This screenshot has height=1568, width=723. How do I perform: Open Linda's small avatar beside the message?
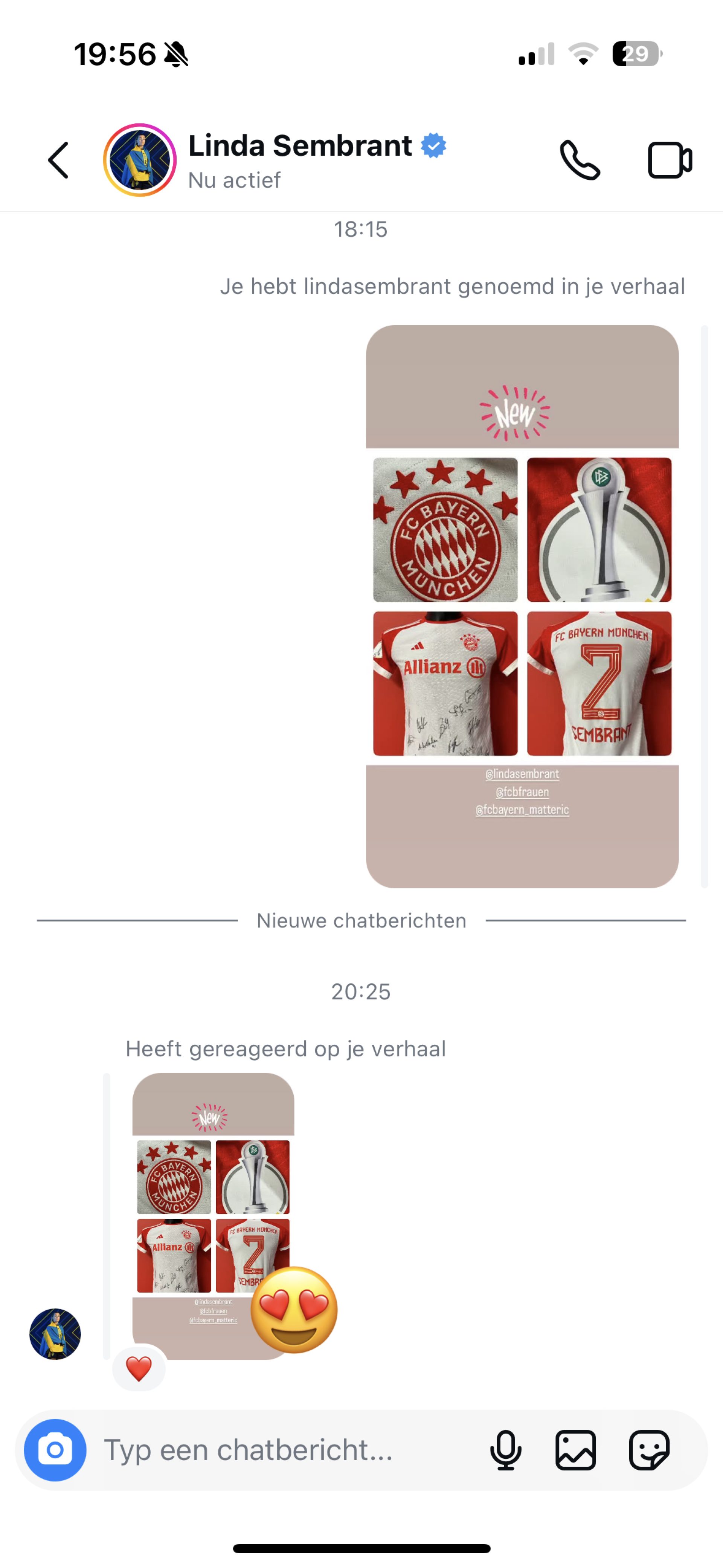(x=55, y=1334)
